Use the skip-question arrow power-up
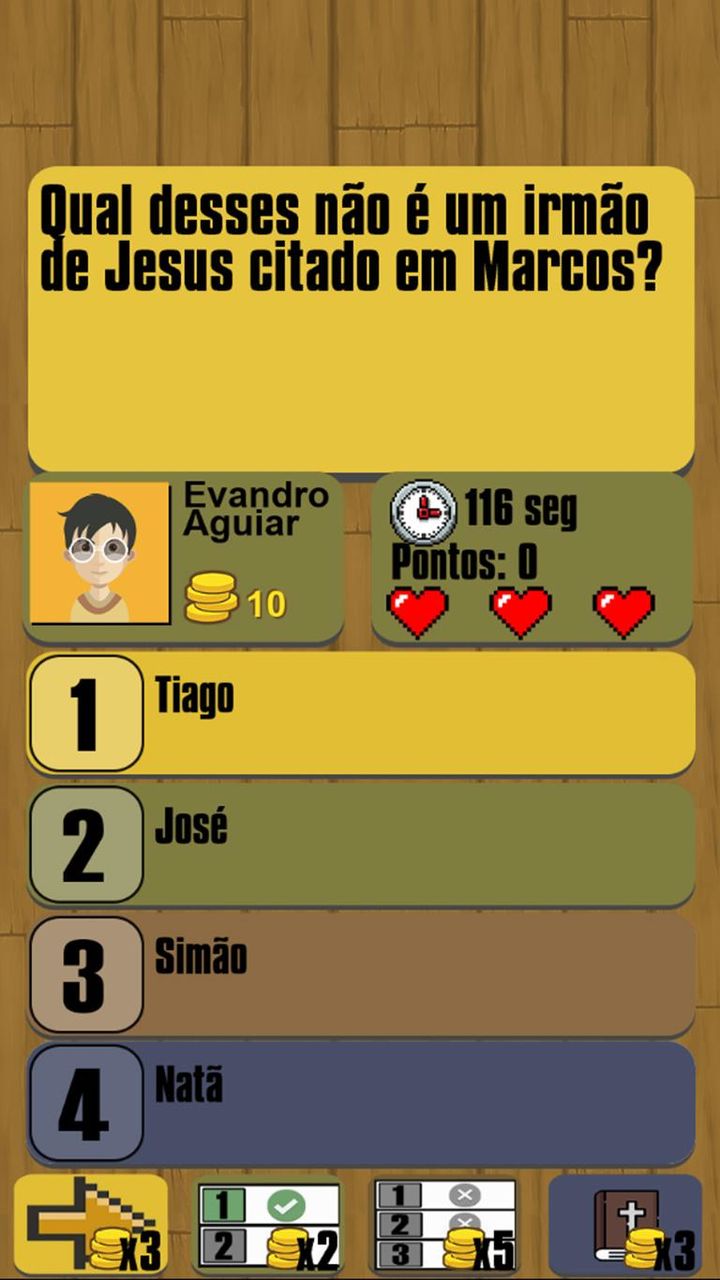Image resolution: width=720 pixels, height=1280 pixels. (91, 1225)
